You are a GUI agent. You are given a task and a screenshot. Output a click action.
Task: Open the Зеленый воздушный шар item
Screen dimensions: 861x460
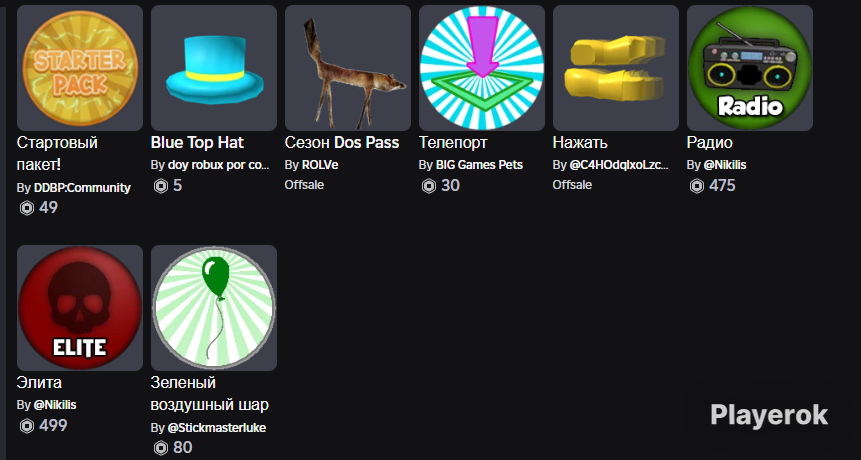point(214,308)
